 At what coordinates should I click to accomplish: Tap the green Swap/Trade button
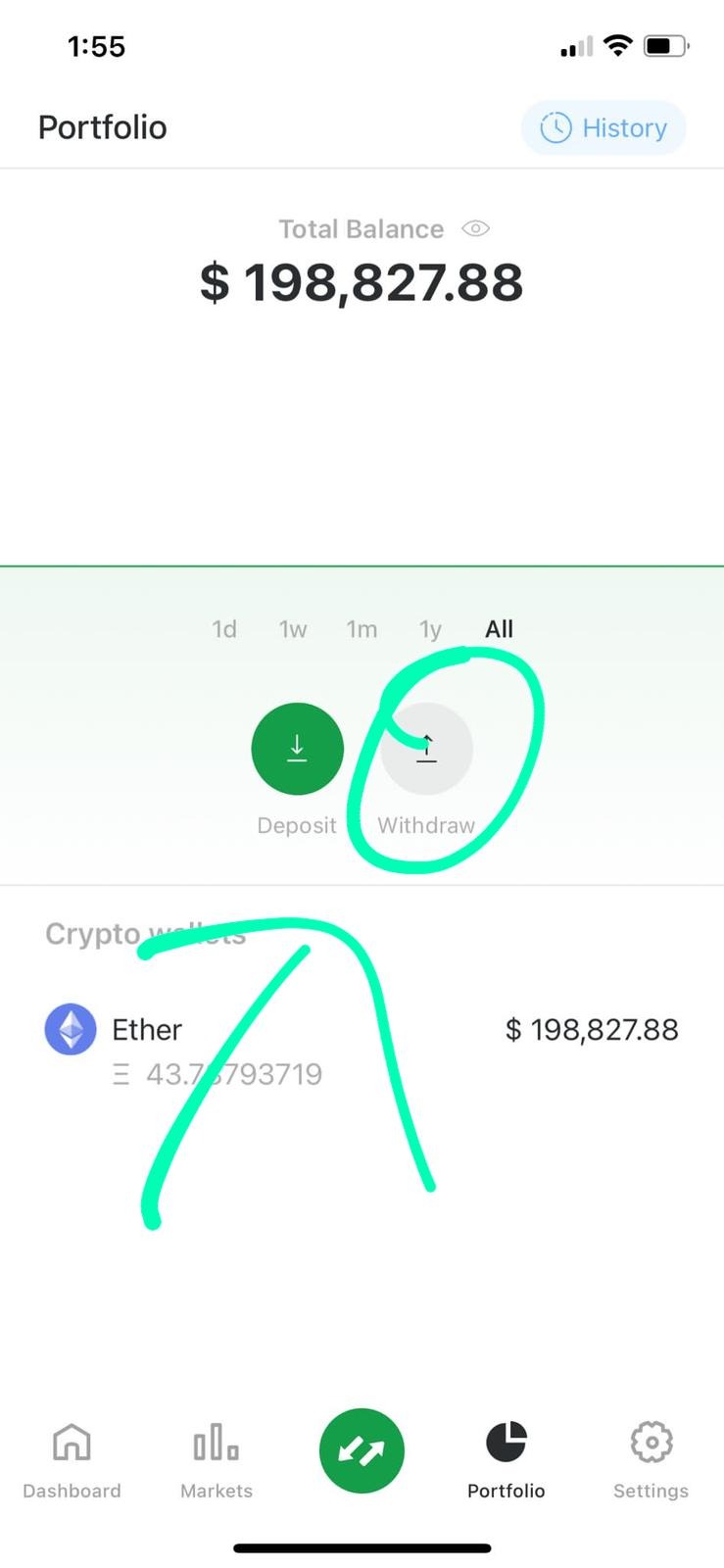(x=362, y=1450)
